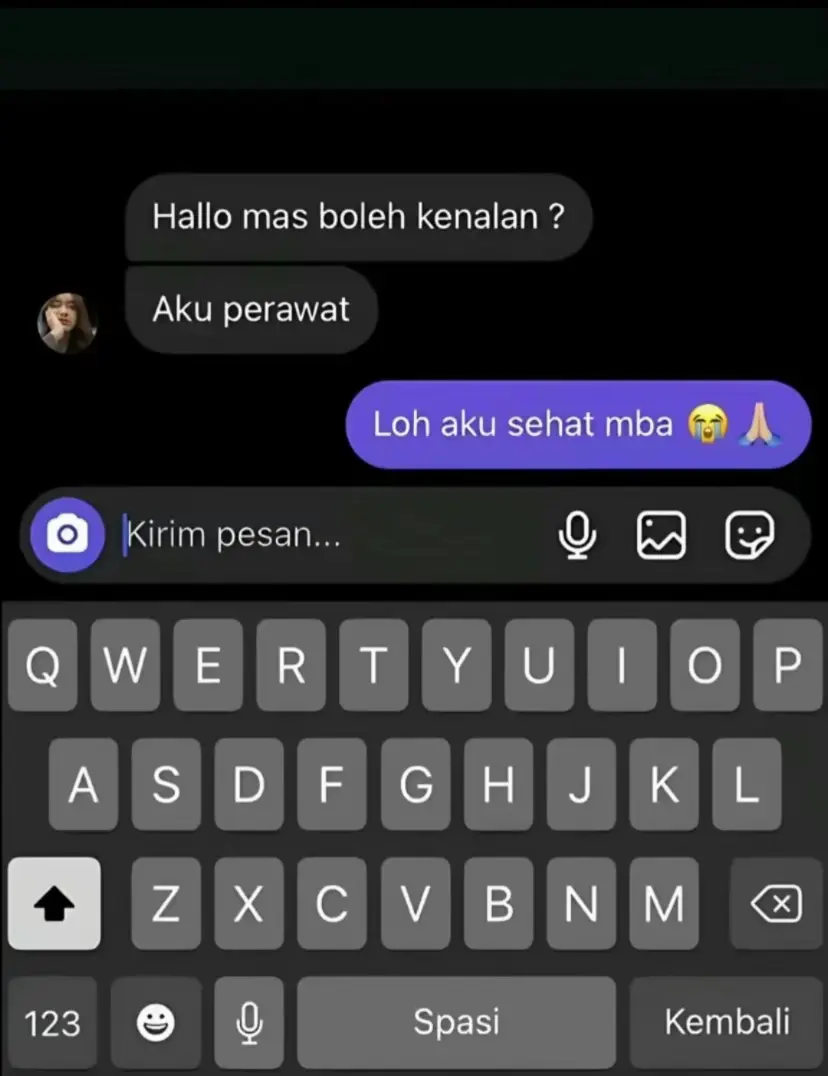Tap the Spasi space key
The width and height of the screenshot is (828, 1076).
coord(456,1023)
